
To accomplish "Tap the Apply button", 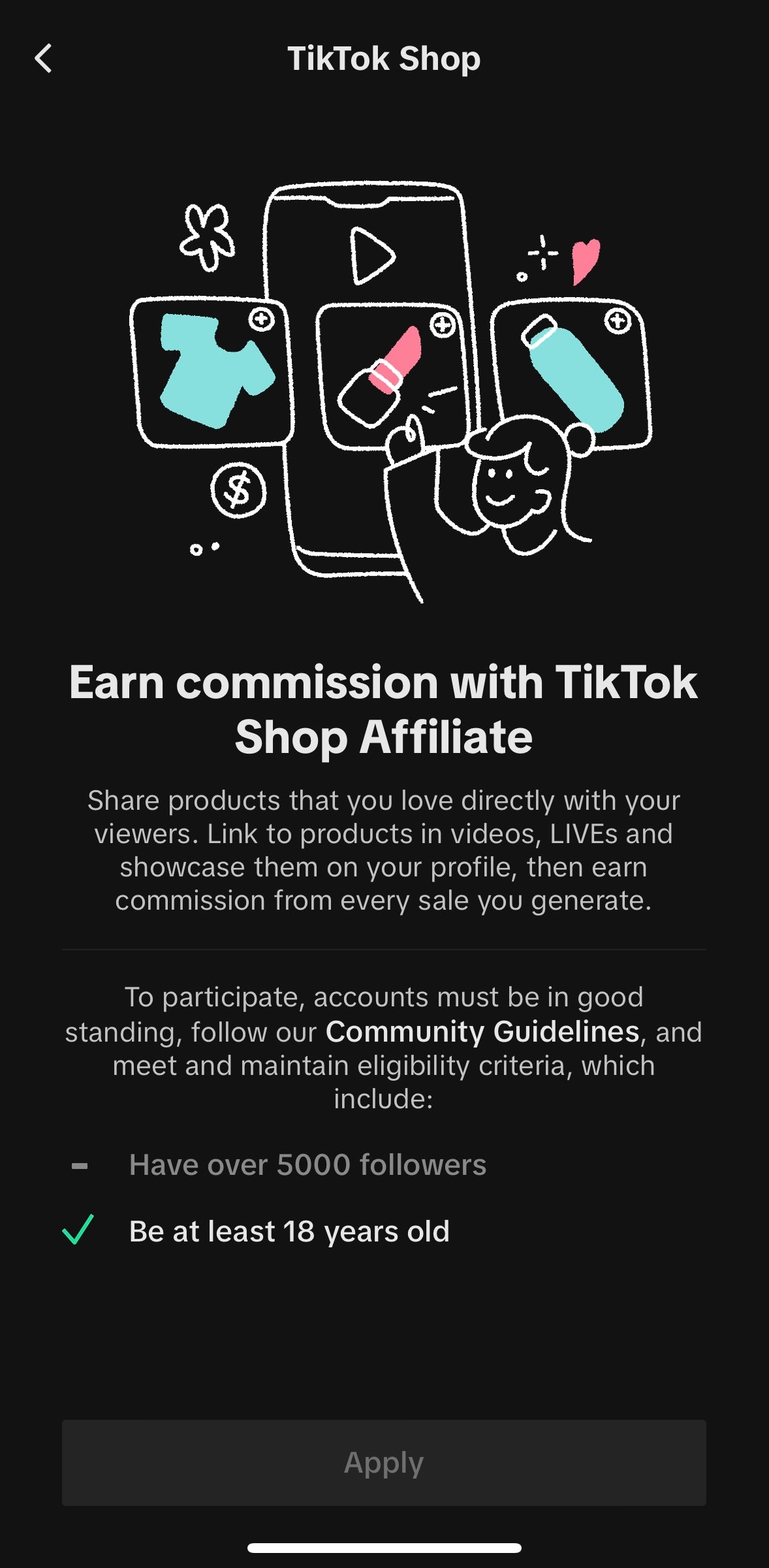I will coord(384,1462).
